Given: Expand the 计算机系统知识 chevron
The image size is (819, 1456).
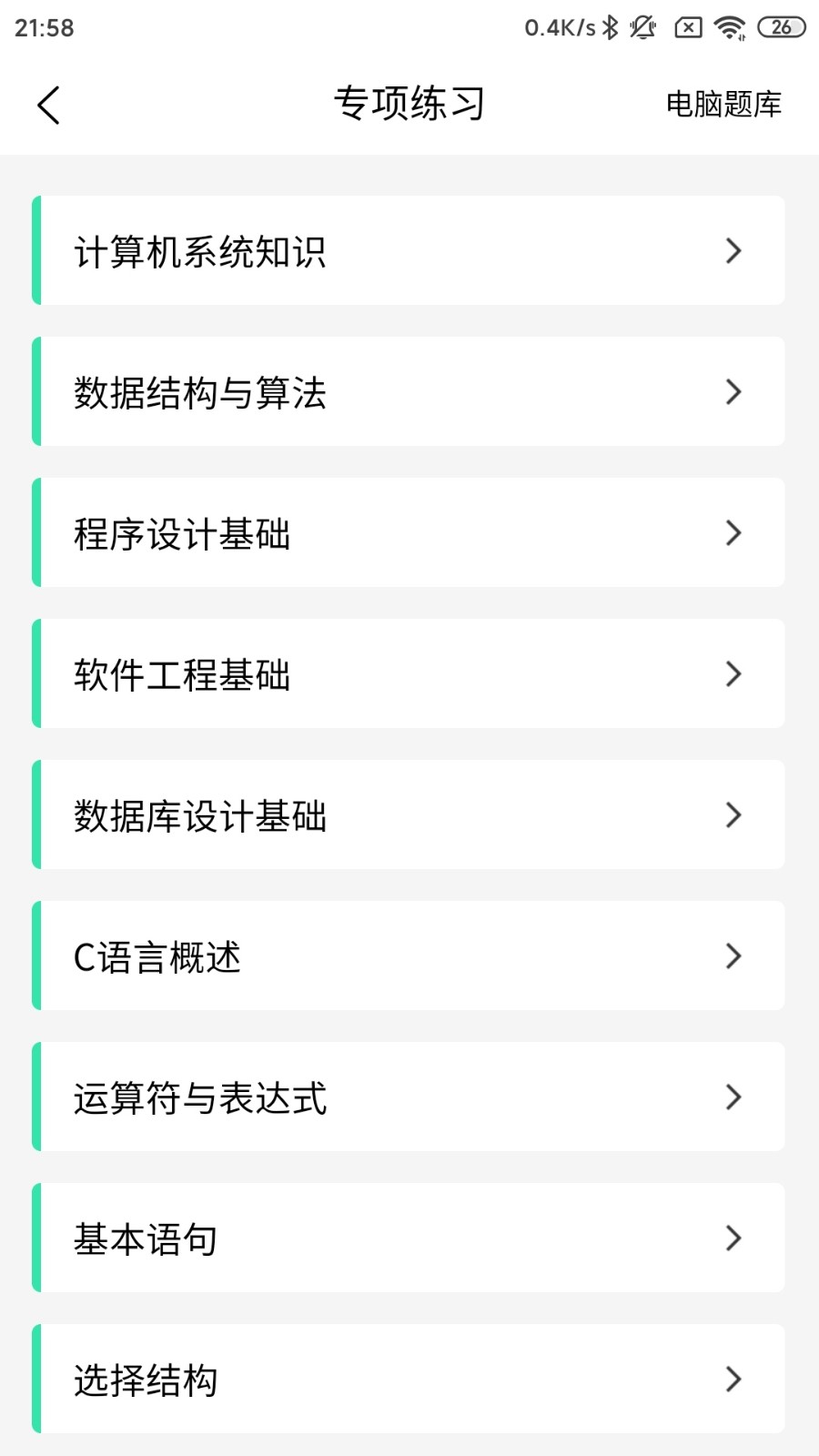Looking at the screenshot, I should [733, 251].
